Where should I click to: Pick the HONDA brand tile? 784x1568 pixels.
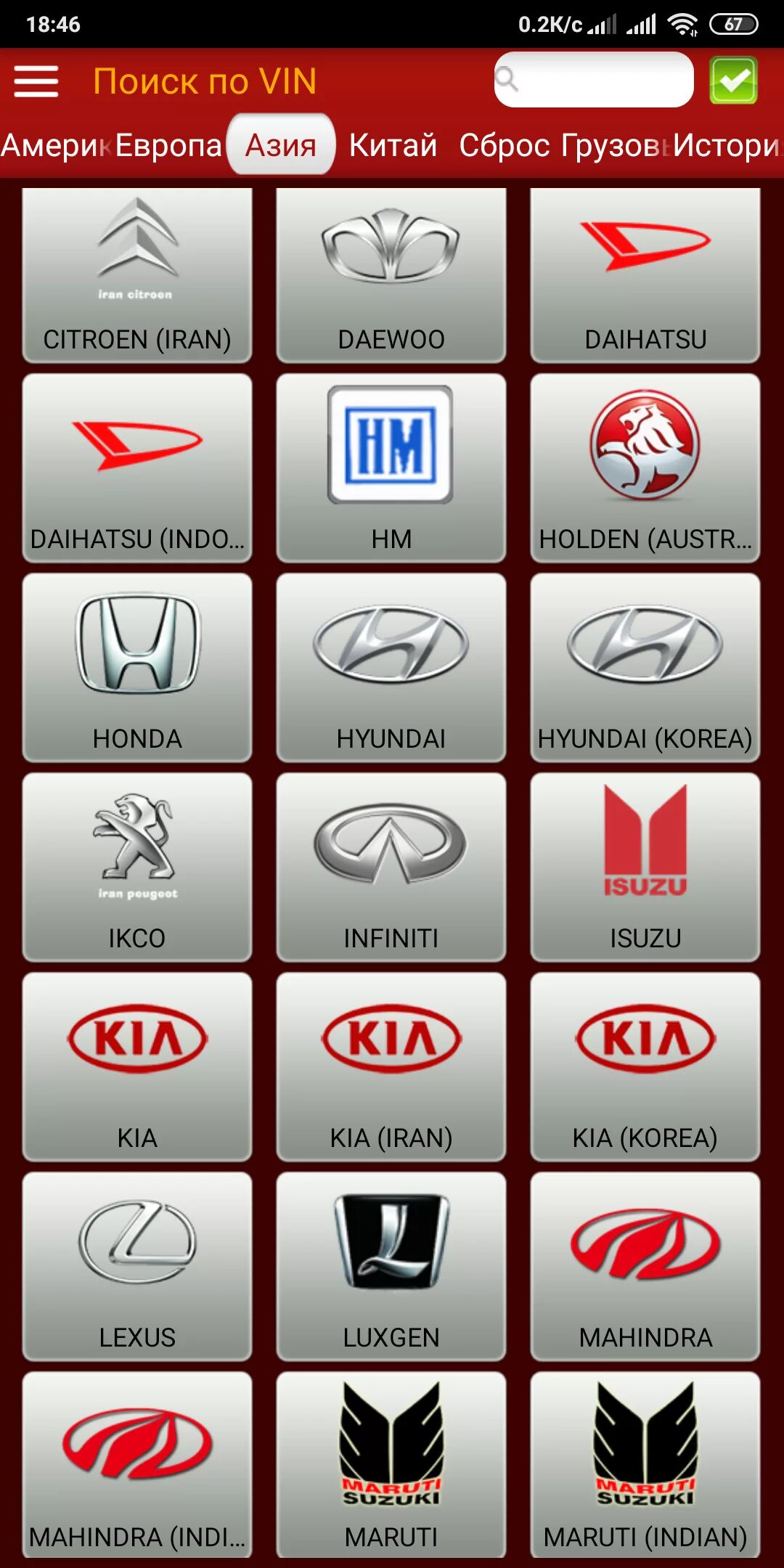click(x=137, y=668)
